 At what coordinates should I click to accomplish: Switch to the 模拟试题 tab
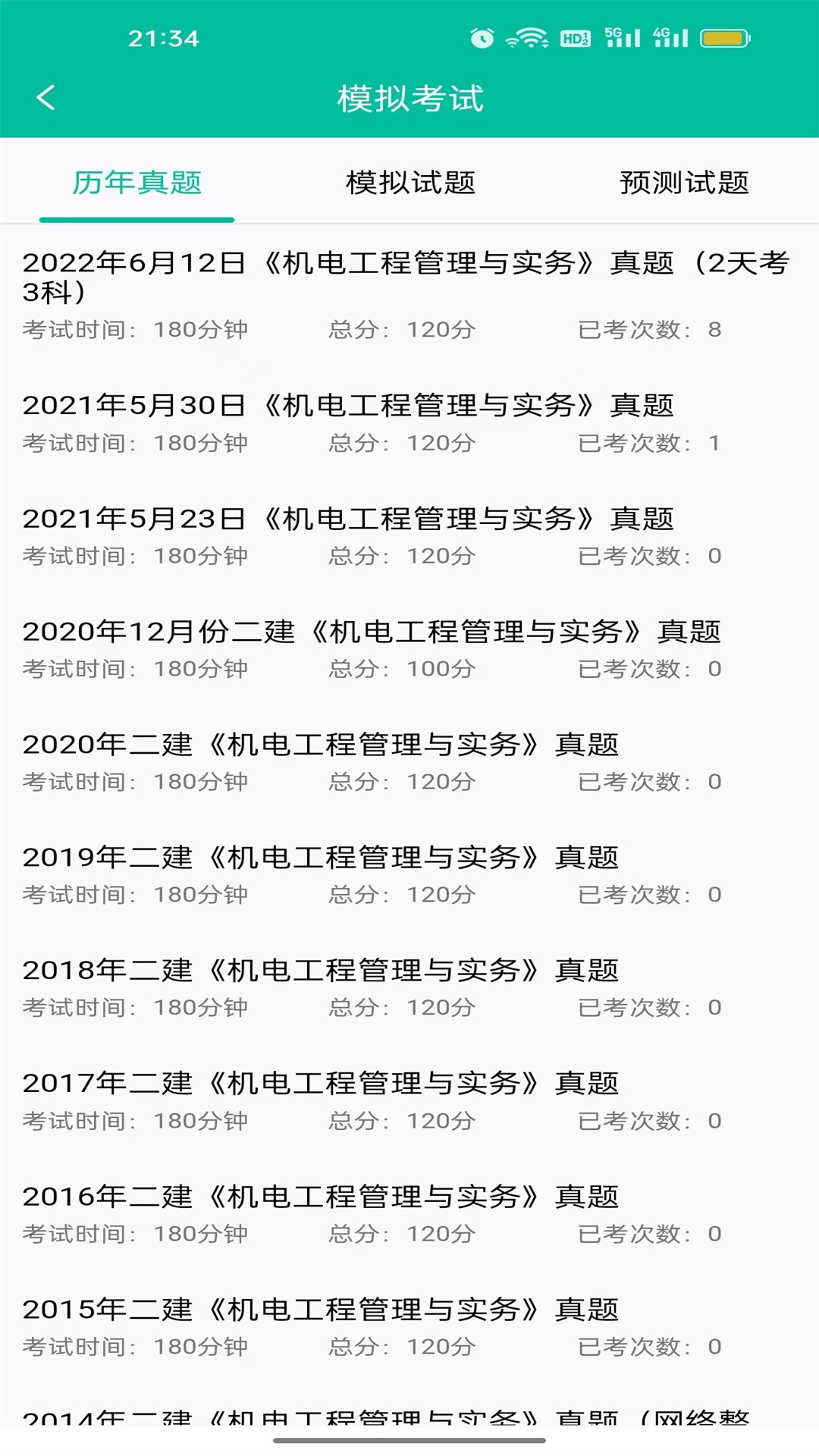409,183
